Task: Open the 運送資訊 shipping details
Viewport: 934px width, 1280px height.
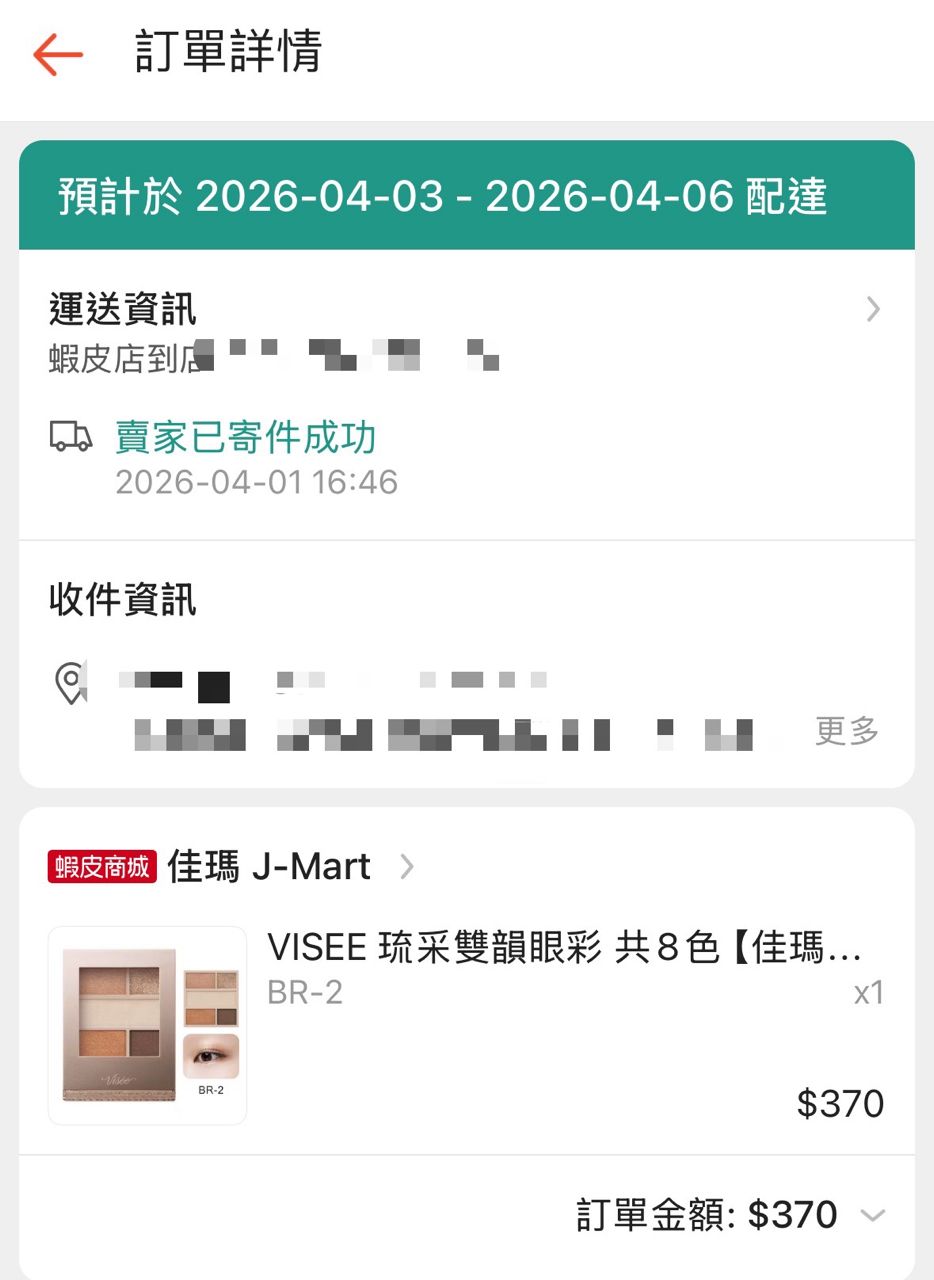Action: (872, 310)
